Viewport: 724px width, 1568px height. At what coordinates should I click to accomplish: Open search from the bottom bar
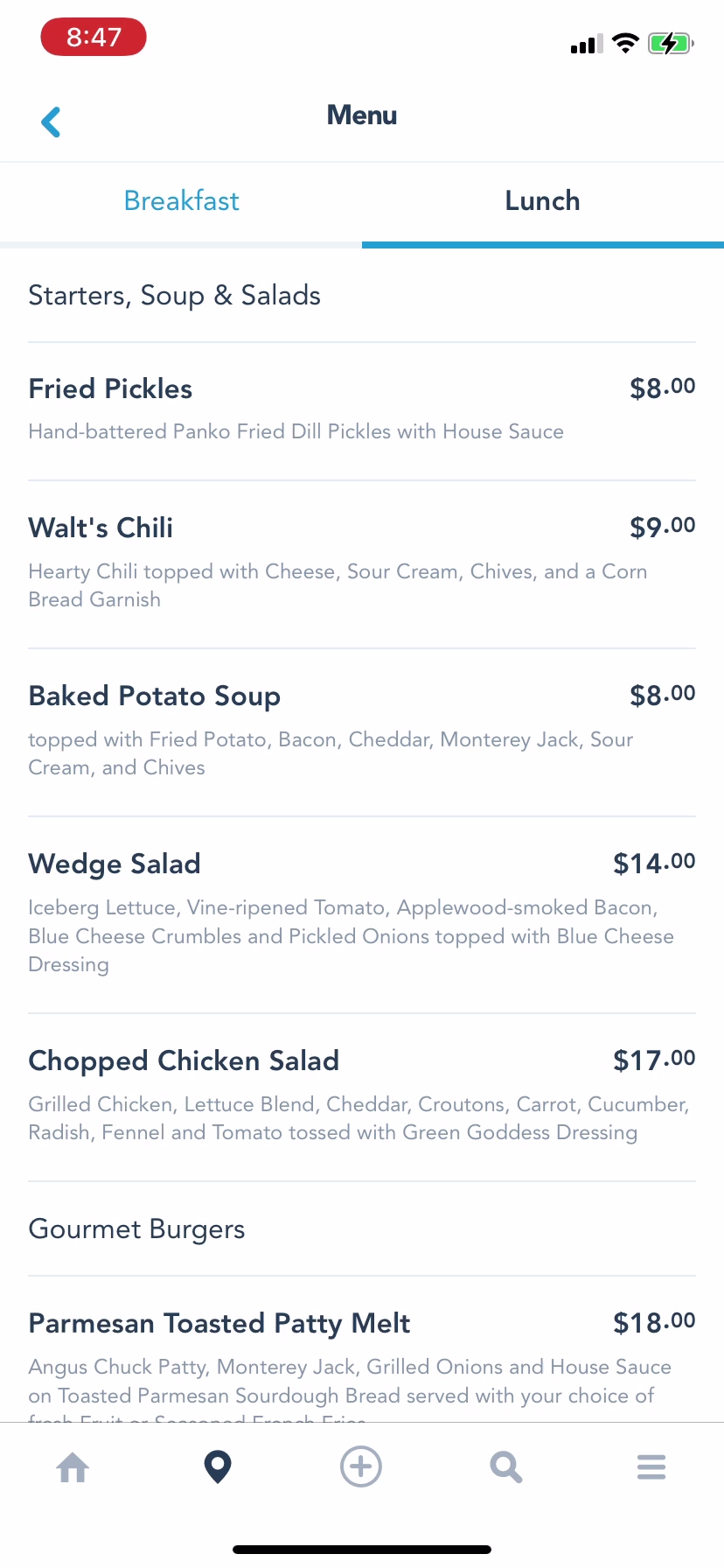(505, 1467)
